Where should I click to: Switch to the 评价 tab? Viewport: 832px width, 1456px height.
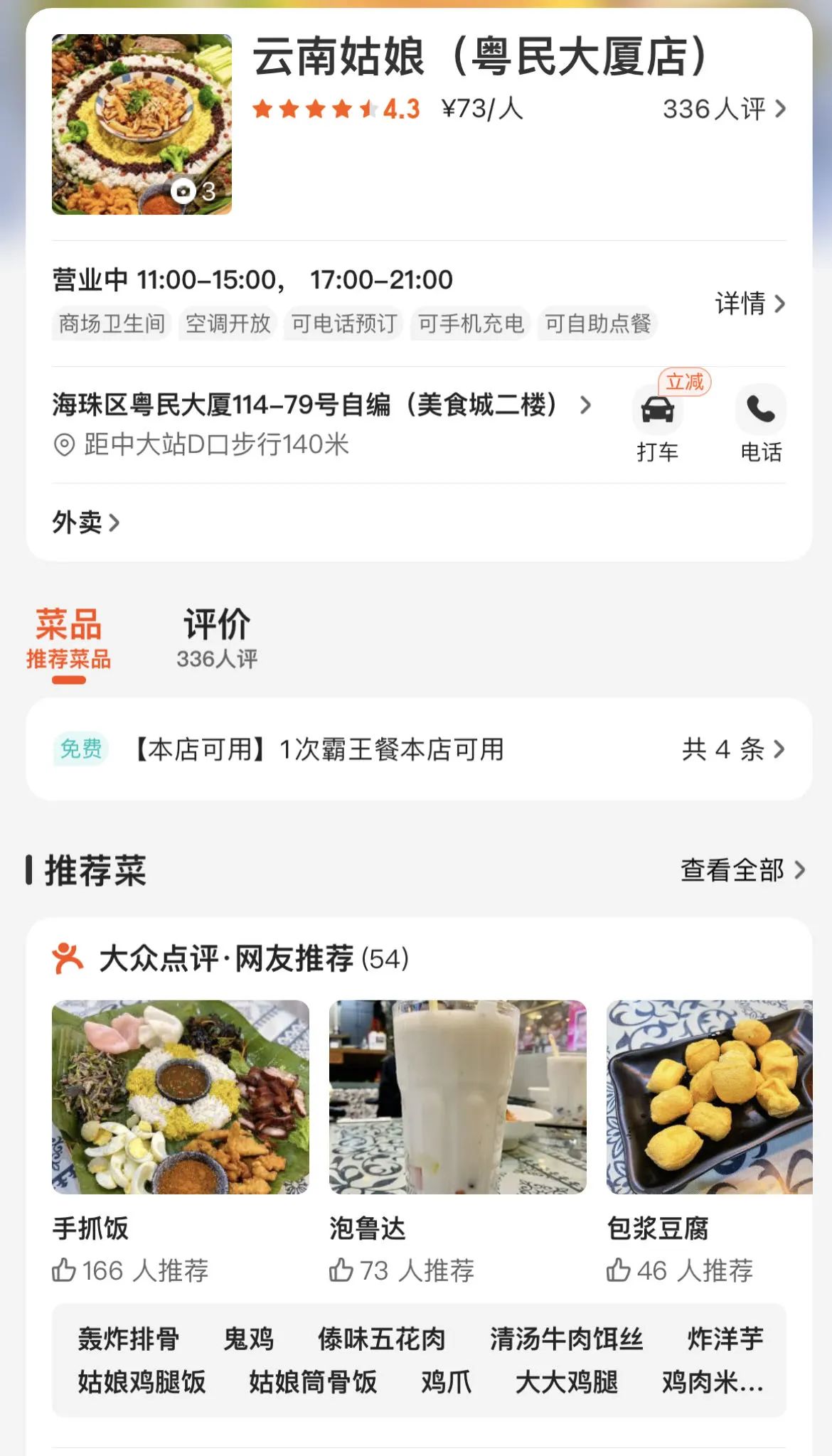217,638
